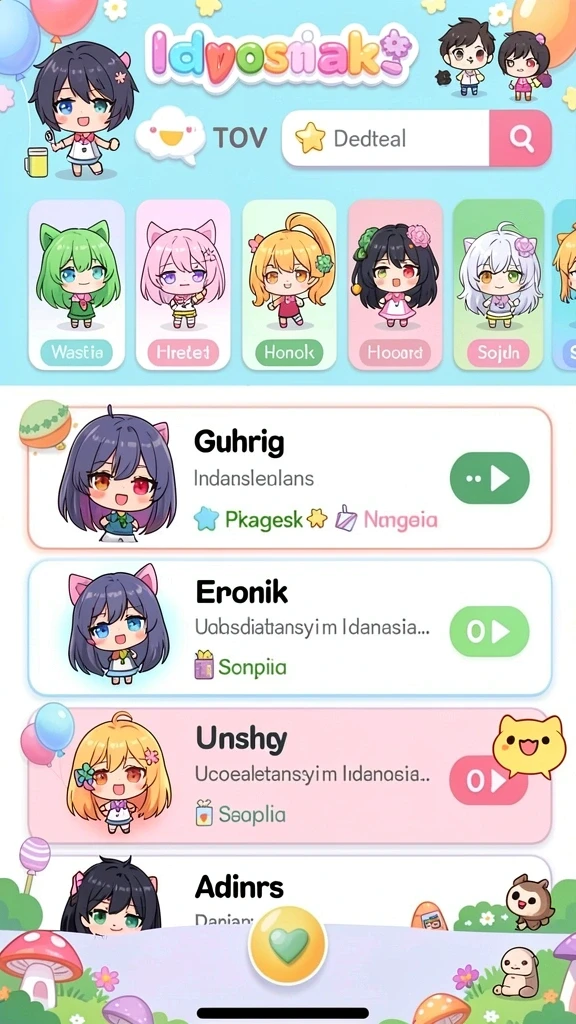Select the Hretet character card

(x=183, y=285)
